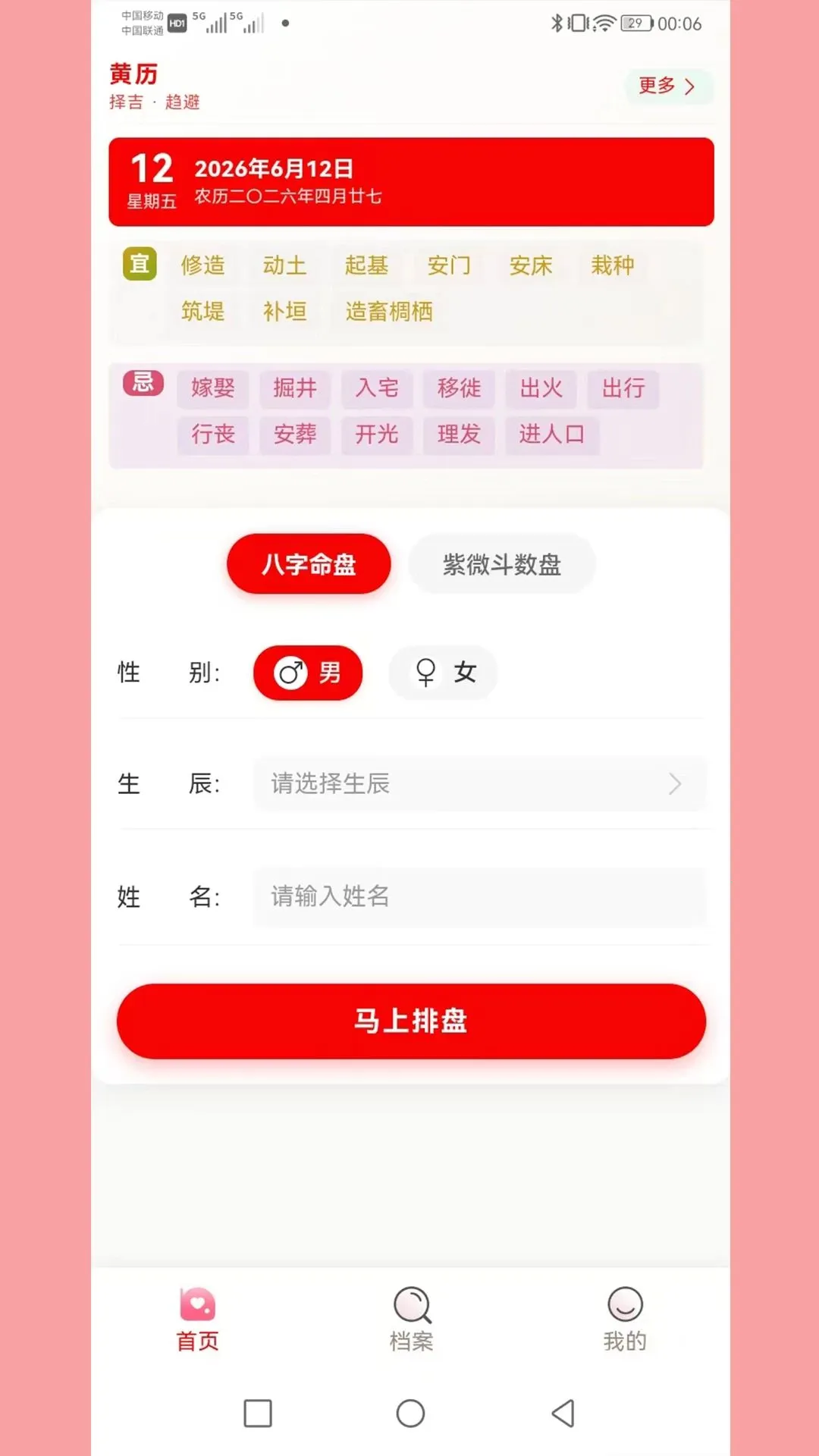
Task: Open 更多 for more almanac details
Action: [x=668, y=86]
